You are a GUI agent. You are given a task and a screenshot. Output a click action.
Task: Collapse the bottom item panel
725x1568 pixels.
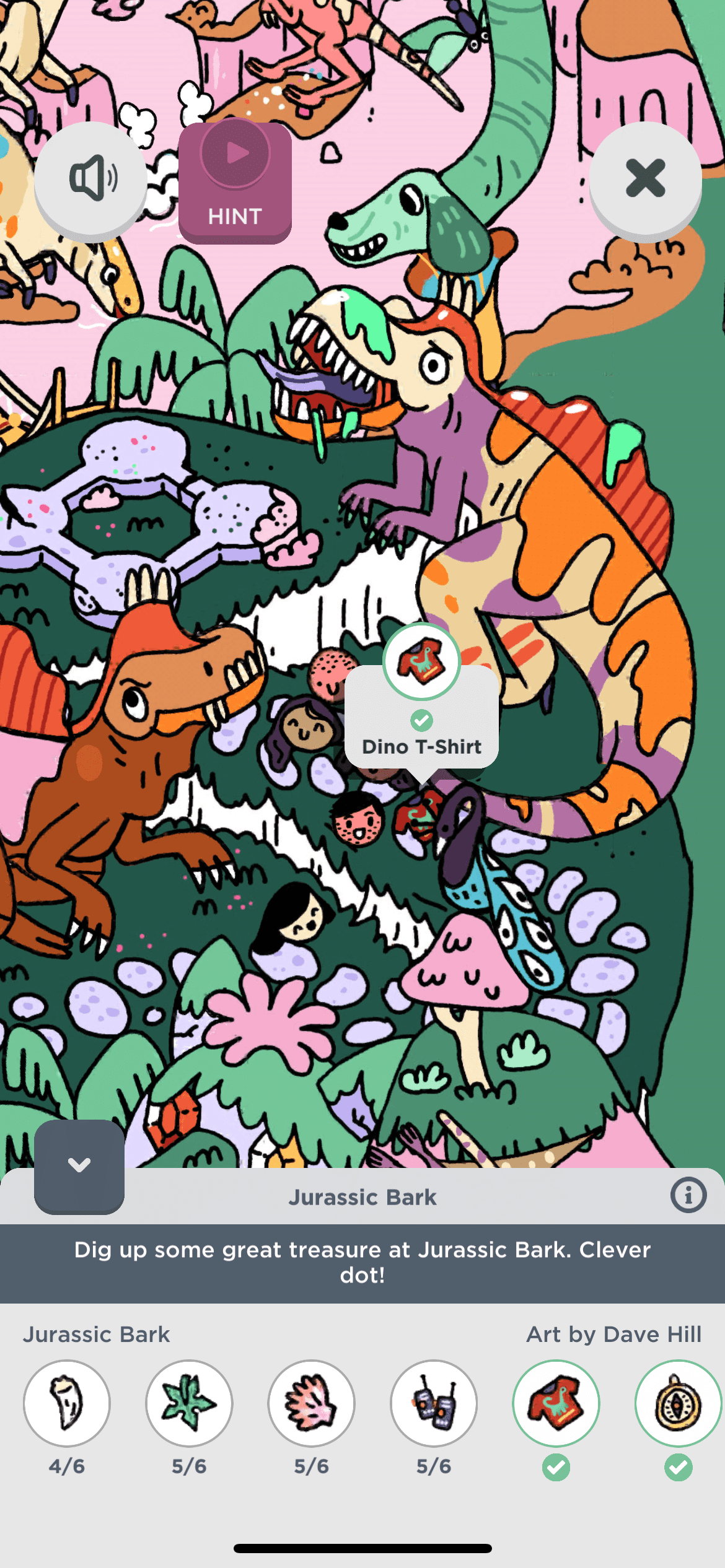pyautogui.click(x=79, y=1165)
